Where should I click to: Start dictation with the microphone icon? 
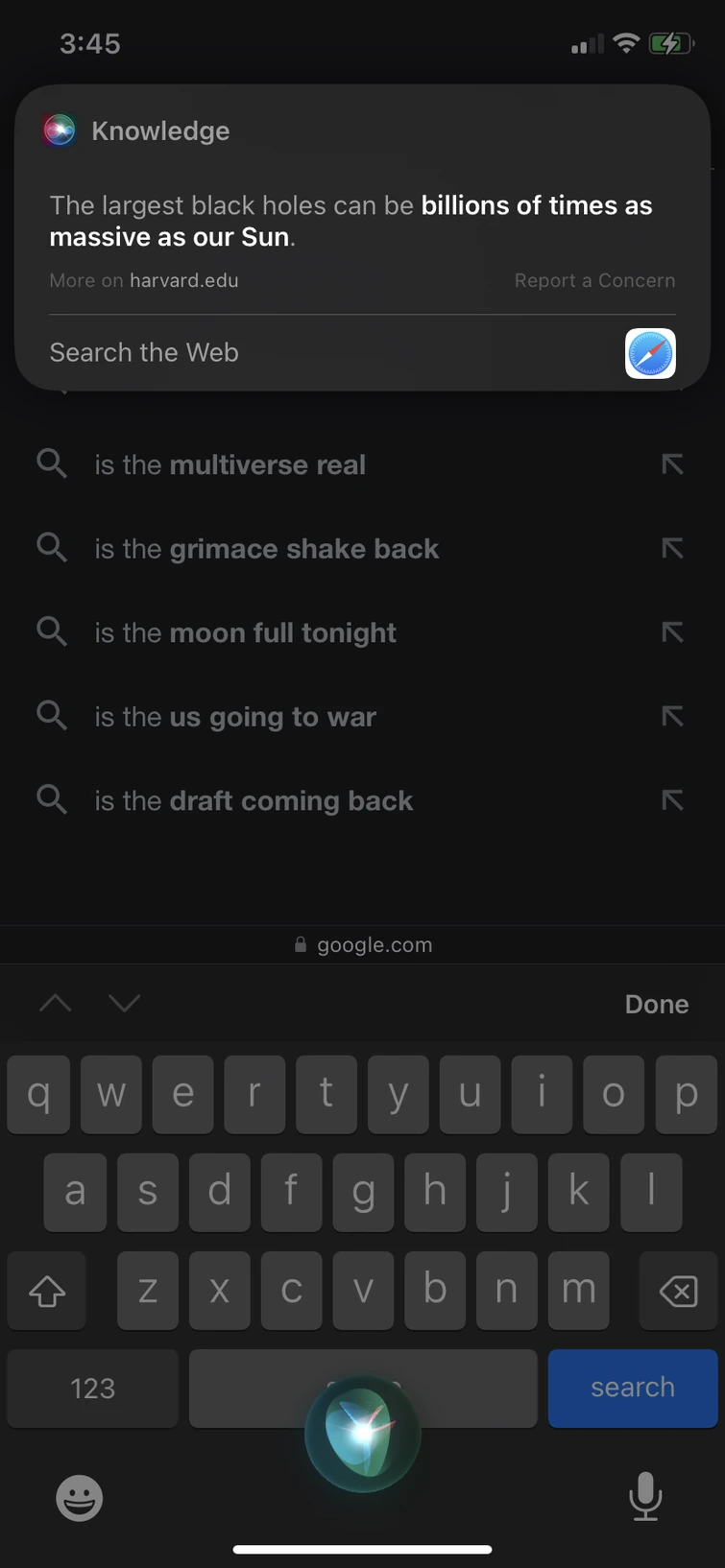pyautogui.click(x=645, y=1496)
